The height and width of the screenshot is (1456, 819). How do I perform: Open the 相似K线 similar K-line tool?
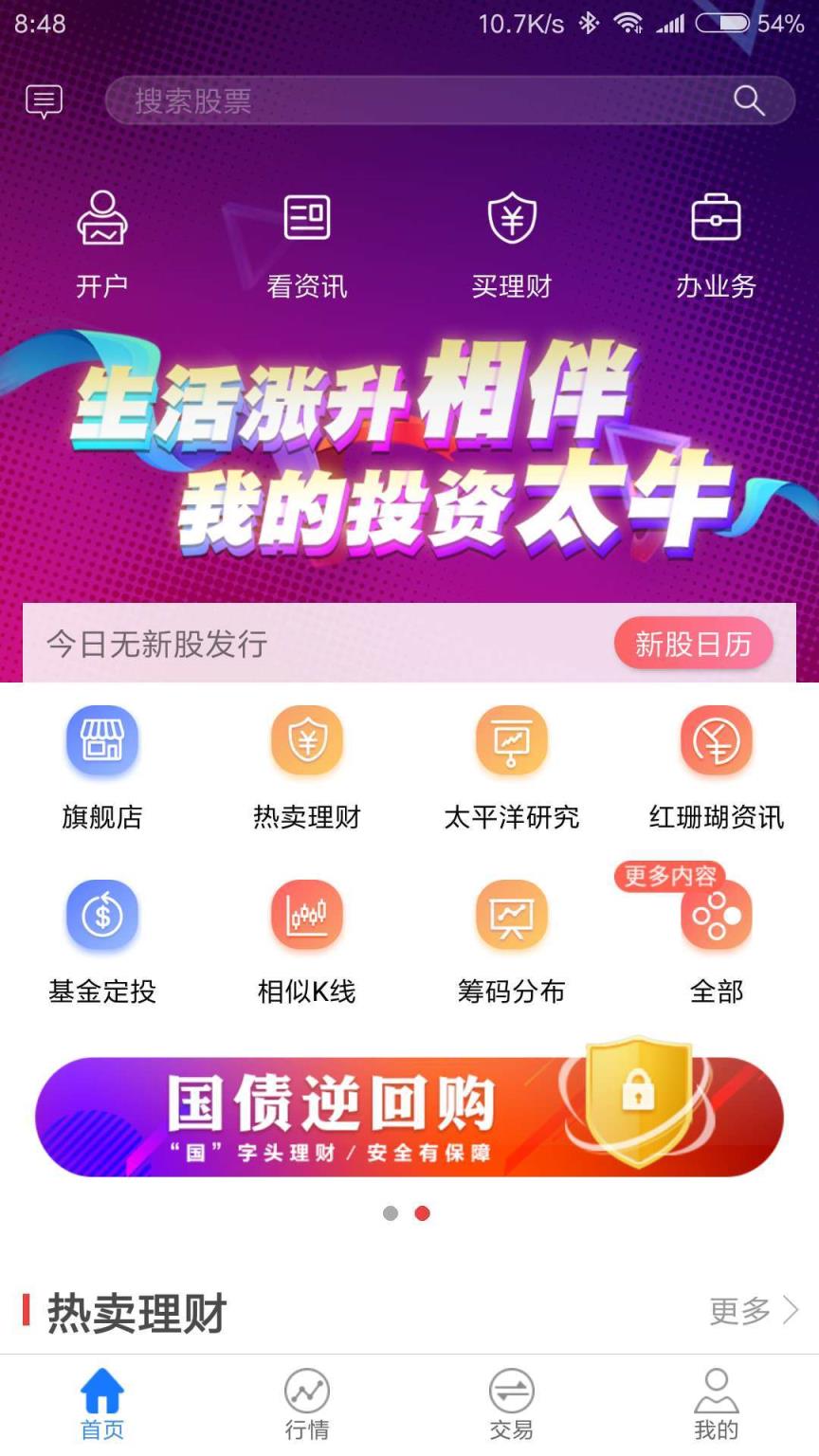tap(307, 915)
